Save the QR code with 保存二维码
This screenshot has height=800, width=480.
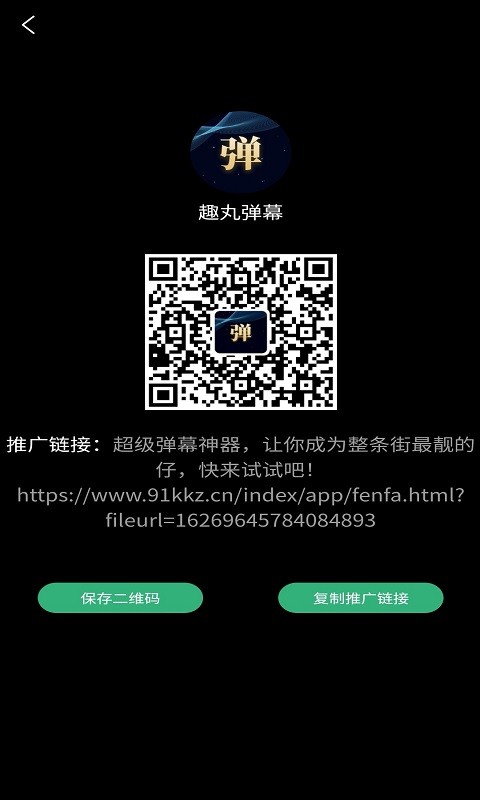[120, 597]
